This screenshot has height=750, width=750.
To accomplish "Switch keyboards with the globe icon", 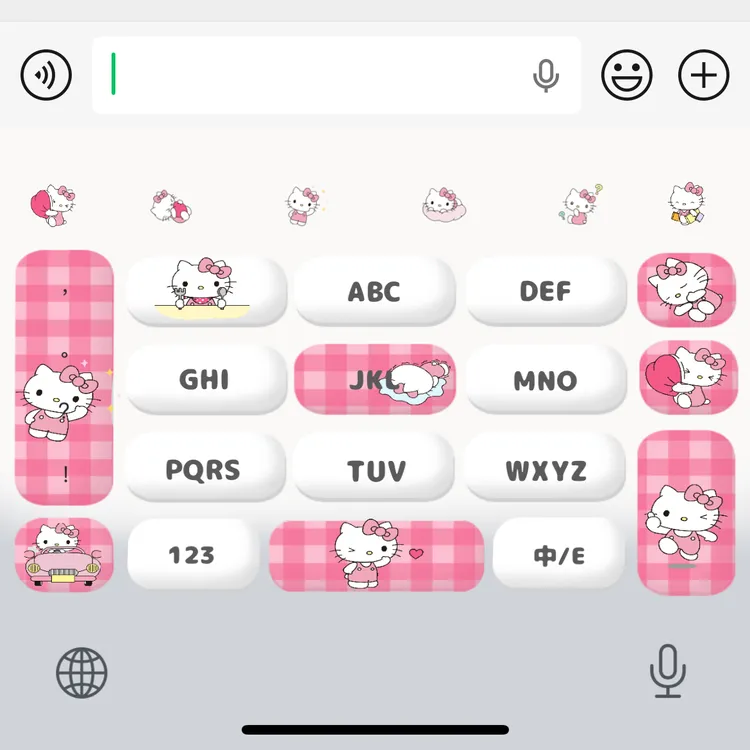I will (82, 673).
